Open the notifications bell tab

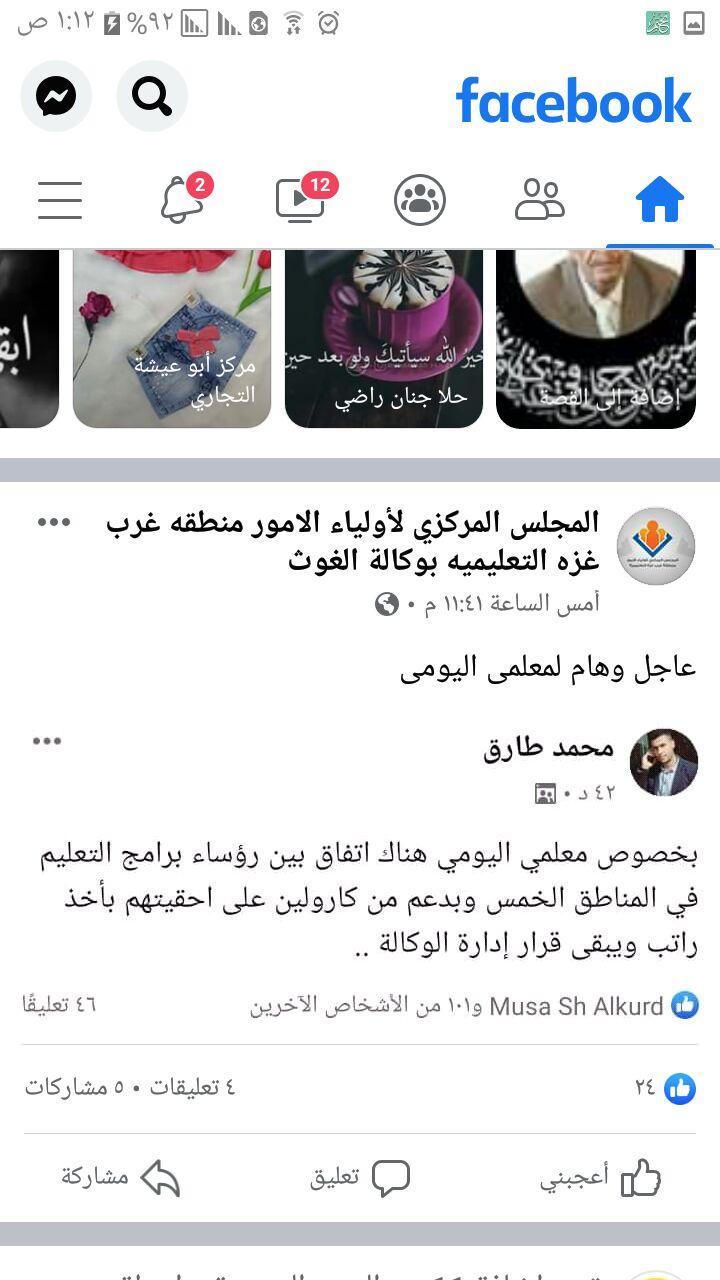point(181,200)
